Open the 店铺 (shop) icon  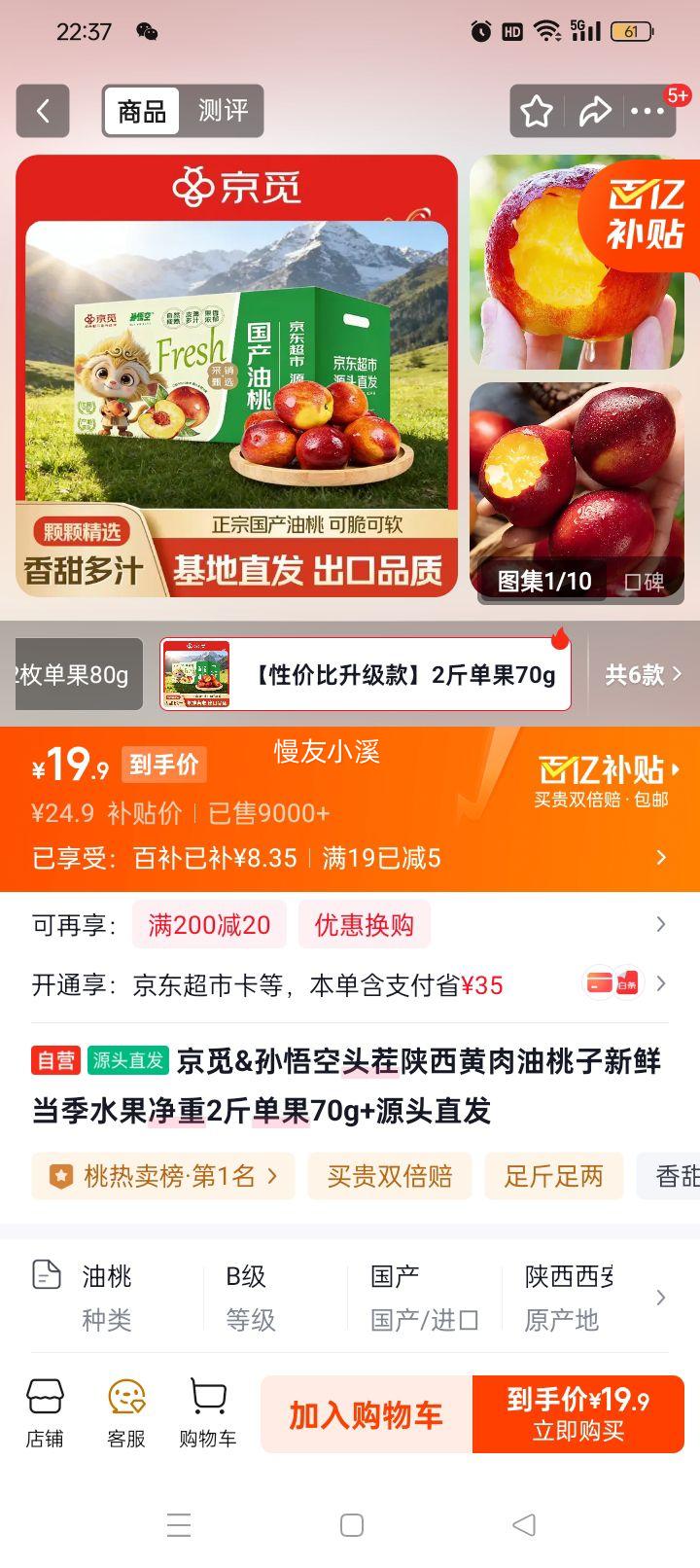[43, 1414]
